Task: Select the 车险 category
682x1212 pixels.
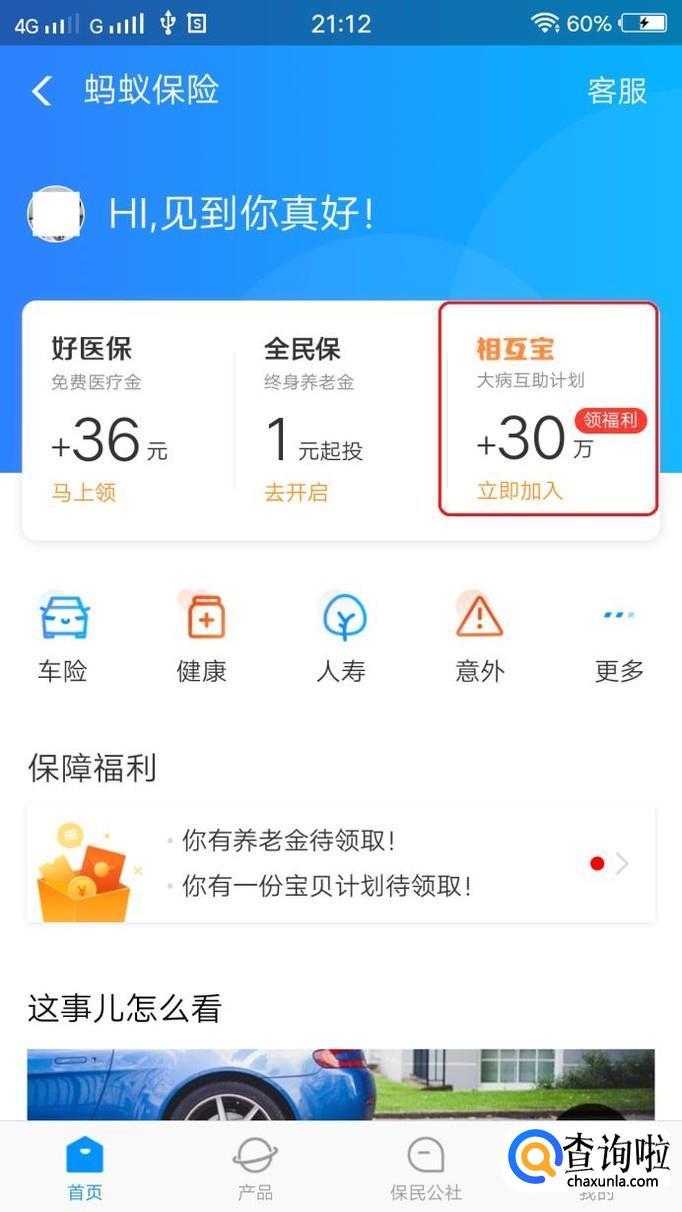Action: point(63,637)
